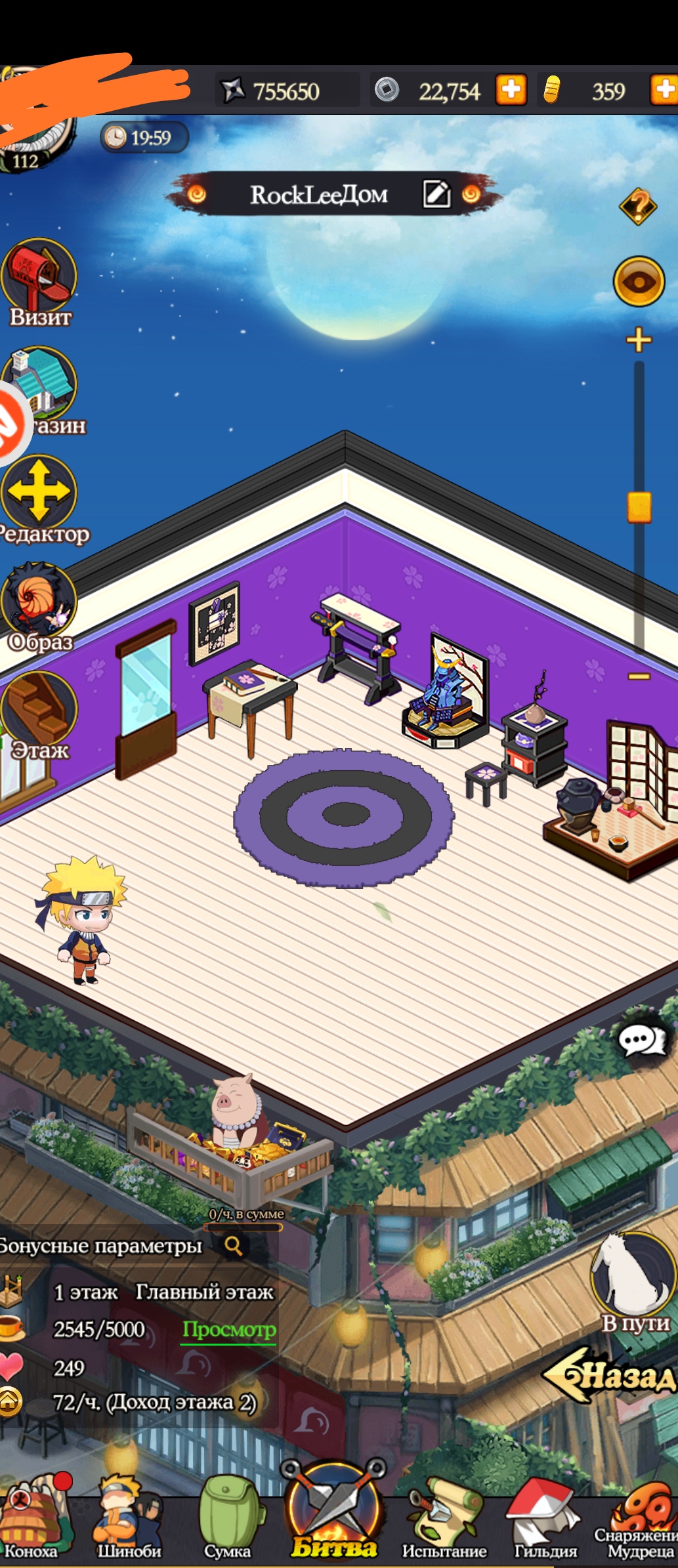
Task: Zoom out with the minus icon
Action: [639, 676]
